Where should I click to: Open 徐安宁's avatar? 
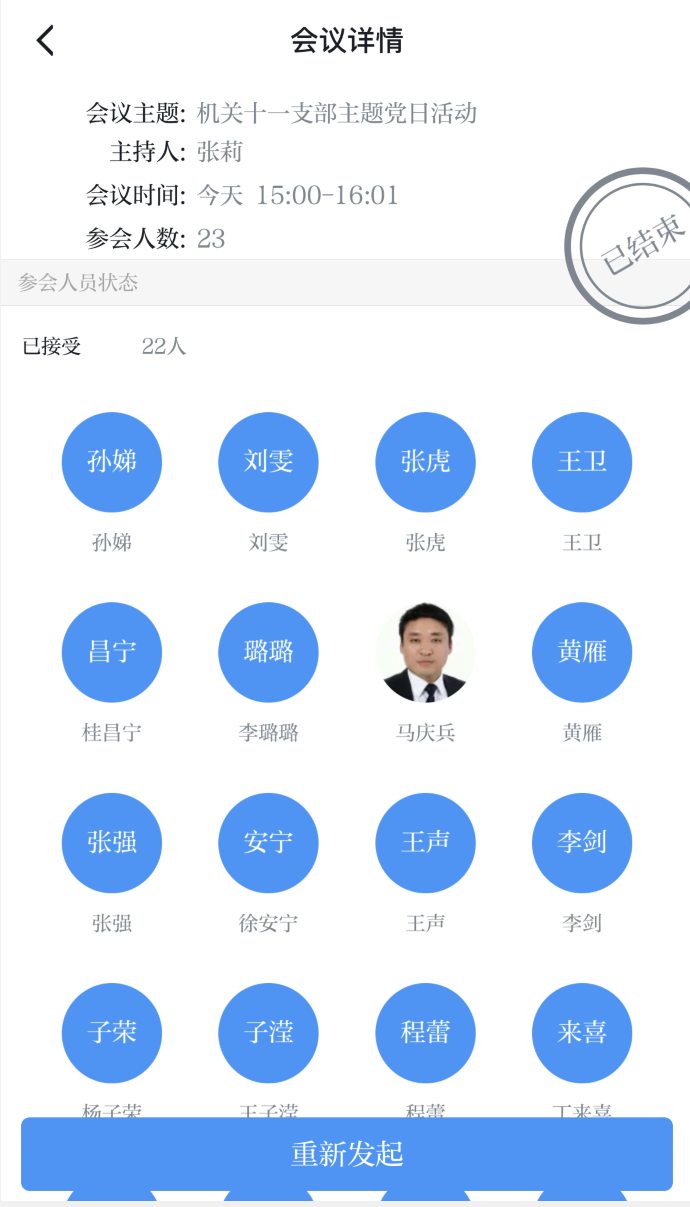click(269, 843)
